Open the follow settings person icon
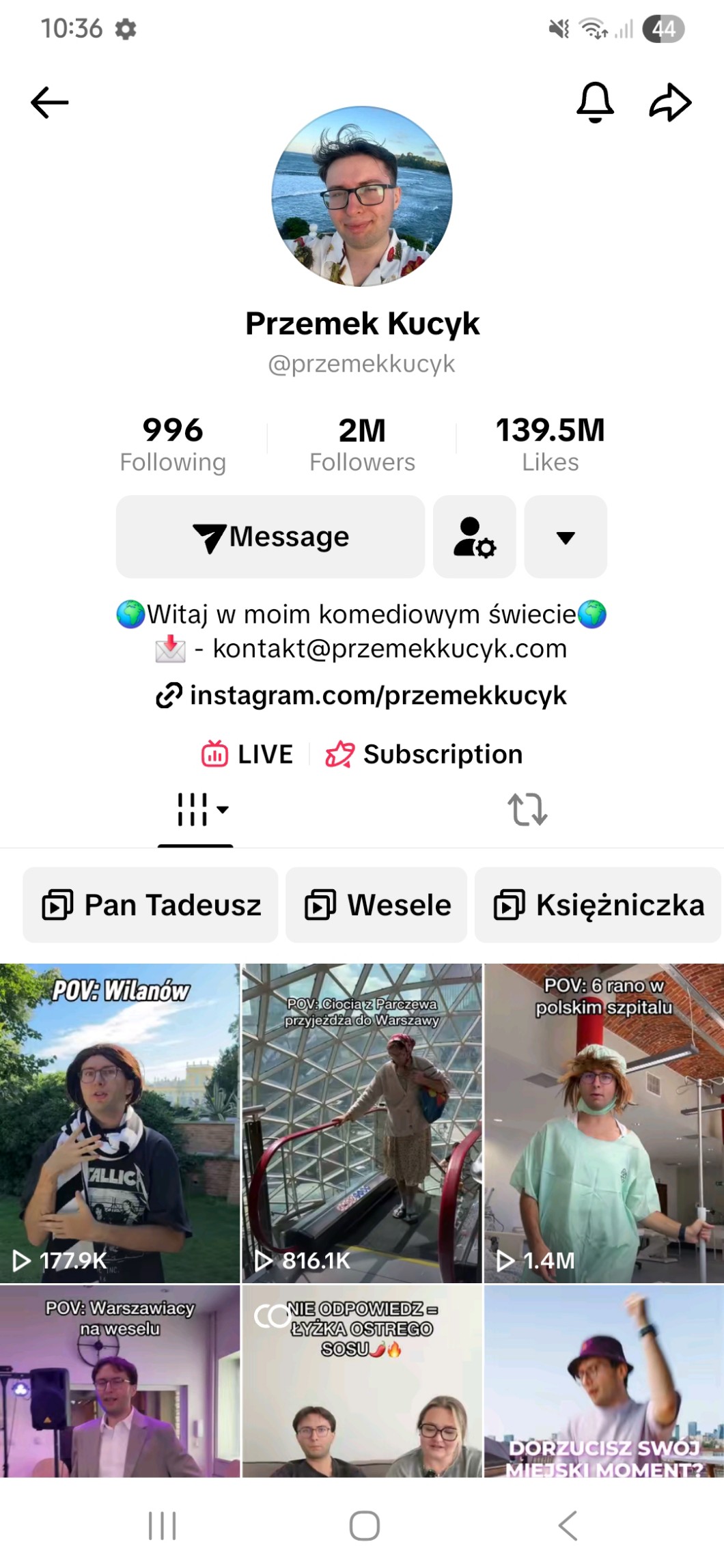The width and height of the screenshot is (724, 1568). click(475, 537)
